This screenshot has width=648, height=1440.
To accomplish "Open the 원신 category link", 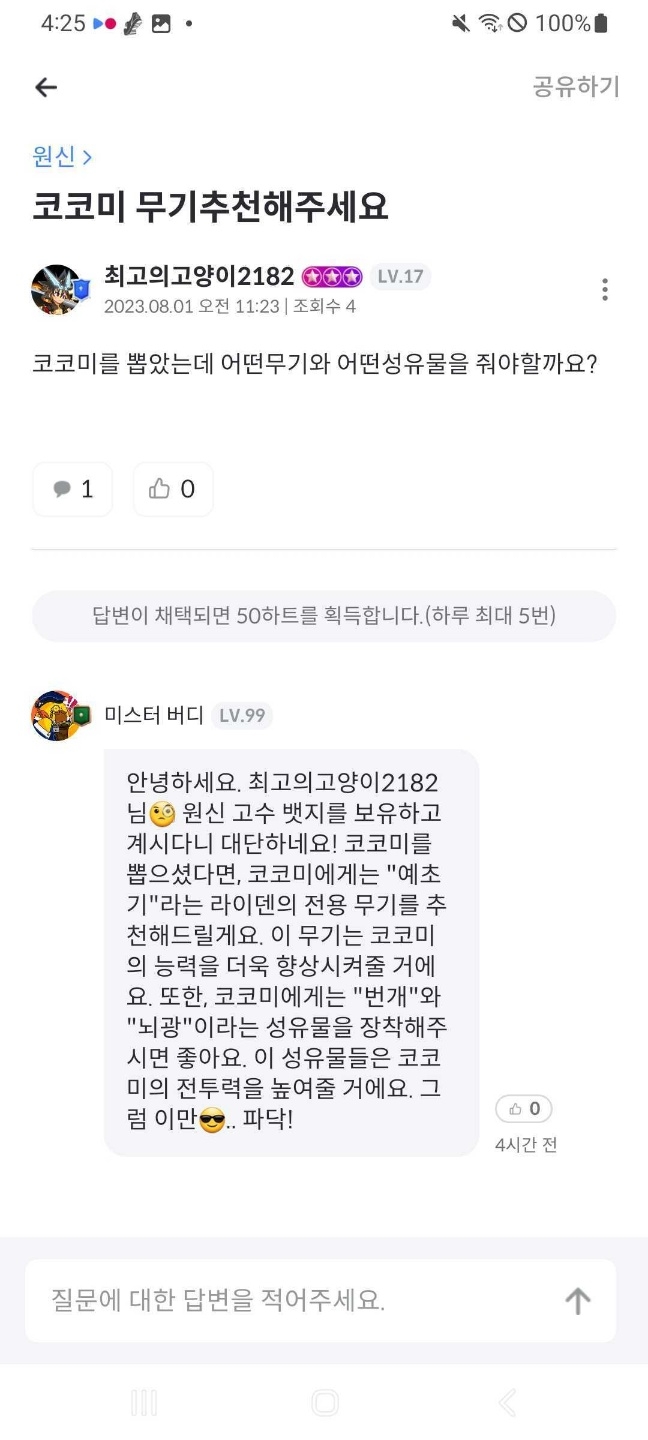I will [62, 156].
